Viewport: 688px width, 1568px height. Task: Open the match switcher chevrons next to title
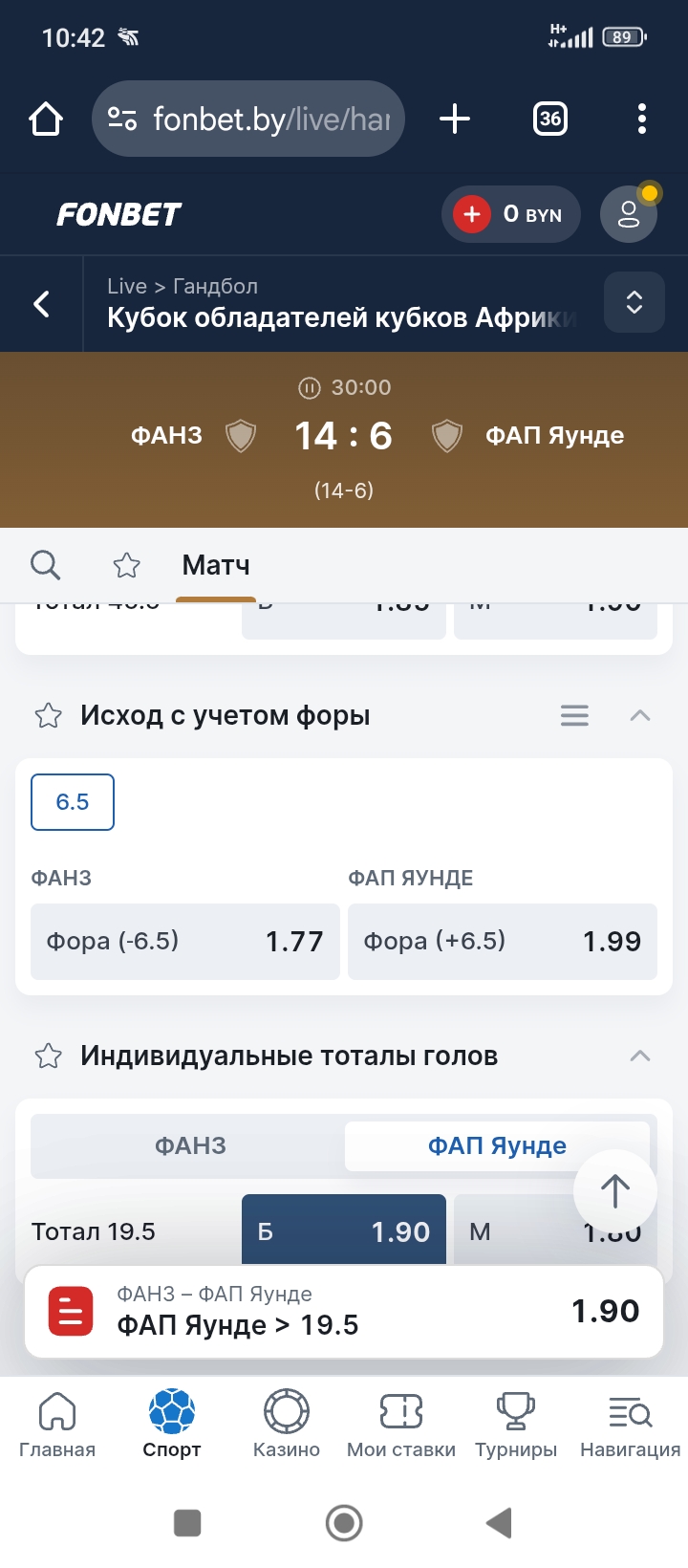[634, 301]
